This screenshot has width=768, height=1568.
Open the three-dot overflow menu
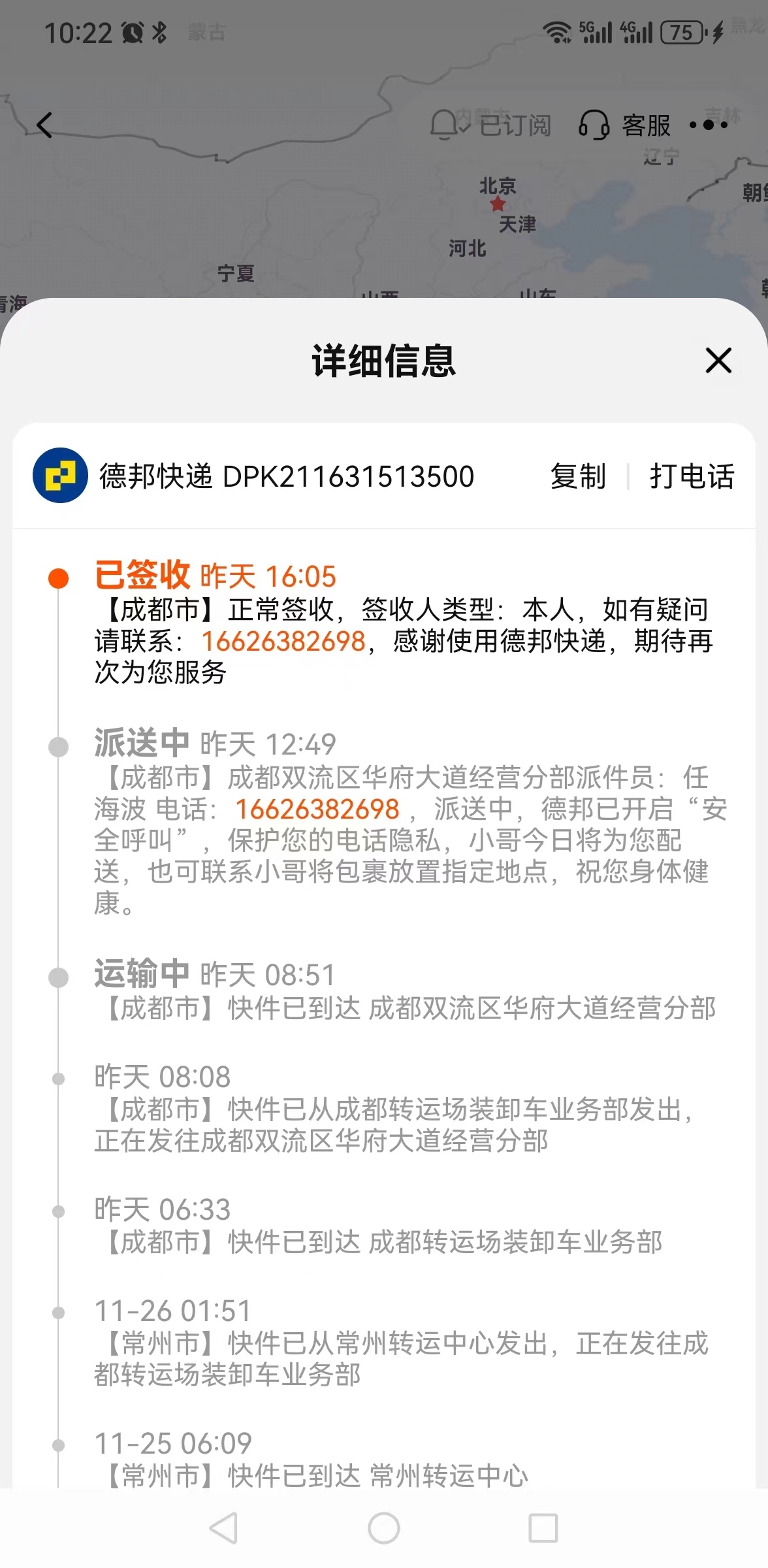point(709,125)
